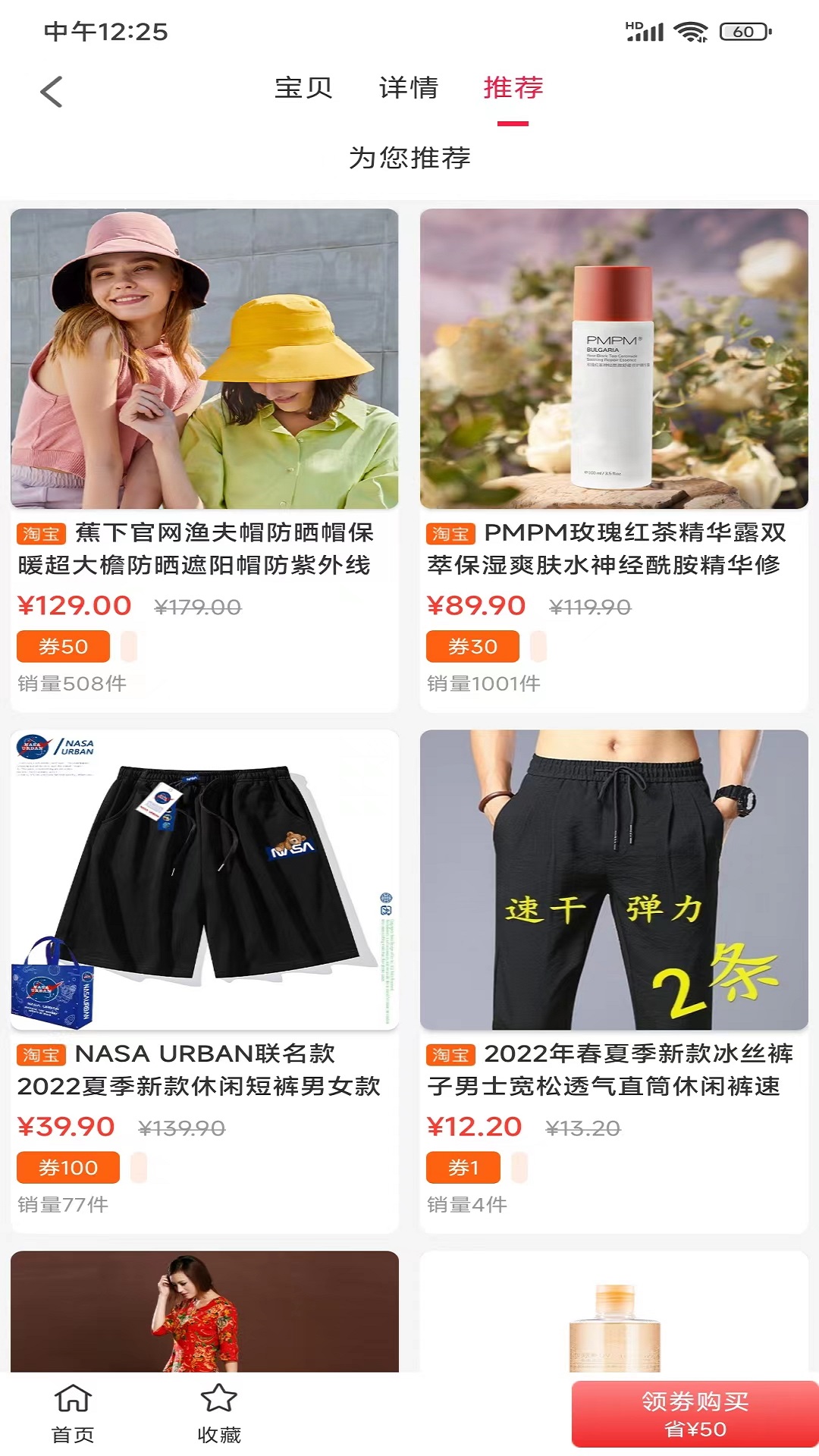Viewport: 819px width, 1456px height.
Task: Switch to the 详情 tab
Action: click(x=408, y=89)
